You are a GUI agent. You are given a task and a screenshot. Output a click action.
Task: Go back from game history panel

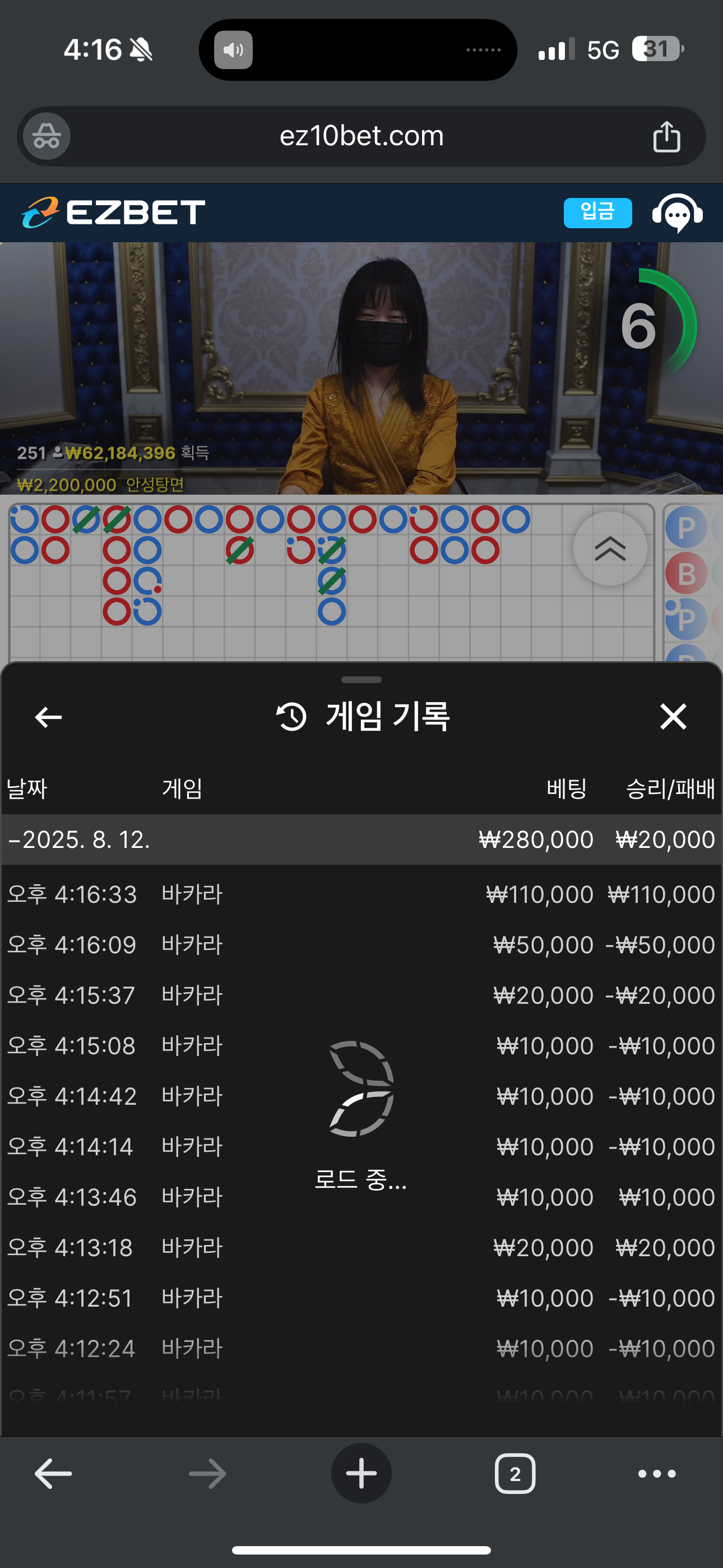tap(48, 717)
